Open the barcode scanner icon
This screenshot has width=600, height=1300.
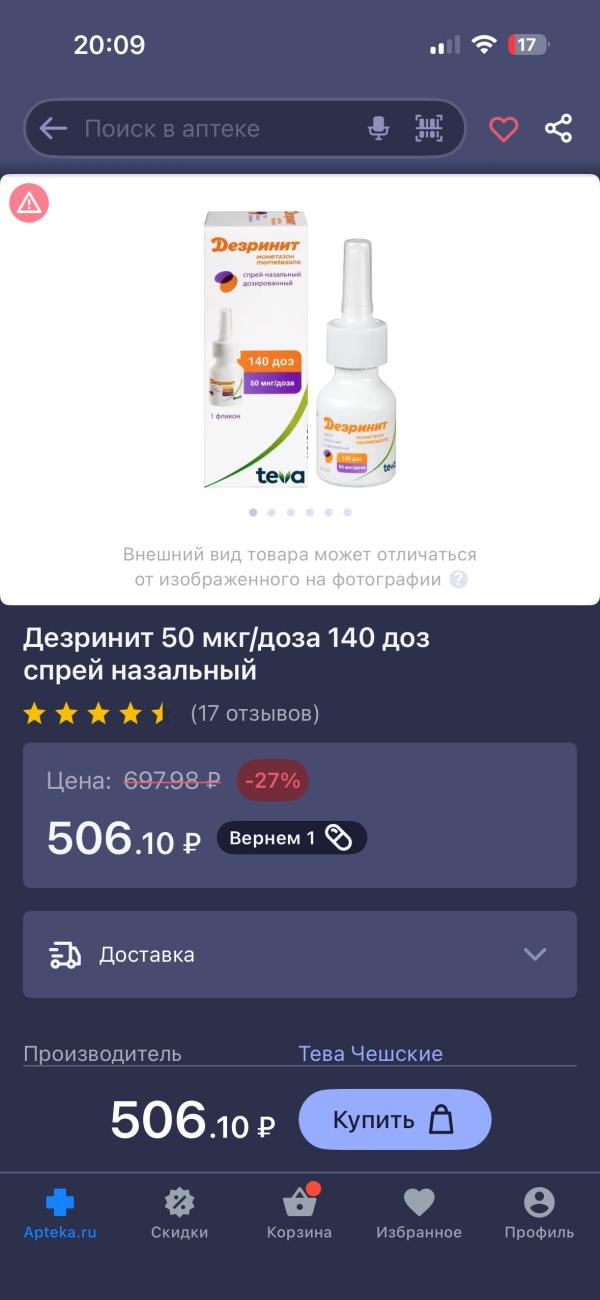(429, 128)
